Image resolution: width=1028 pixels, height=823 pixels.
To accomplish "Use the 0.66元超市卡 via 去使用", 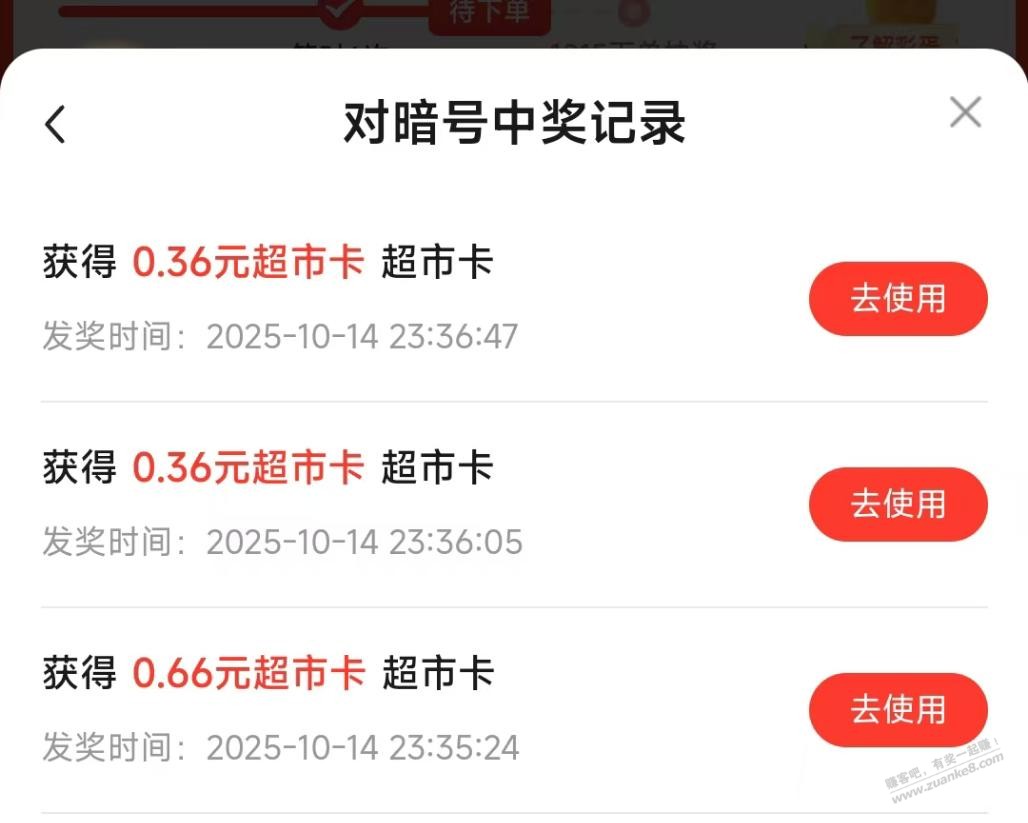I will point(898,710).
